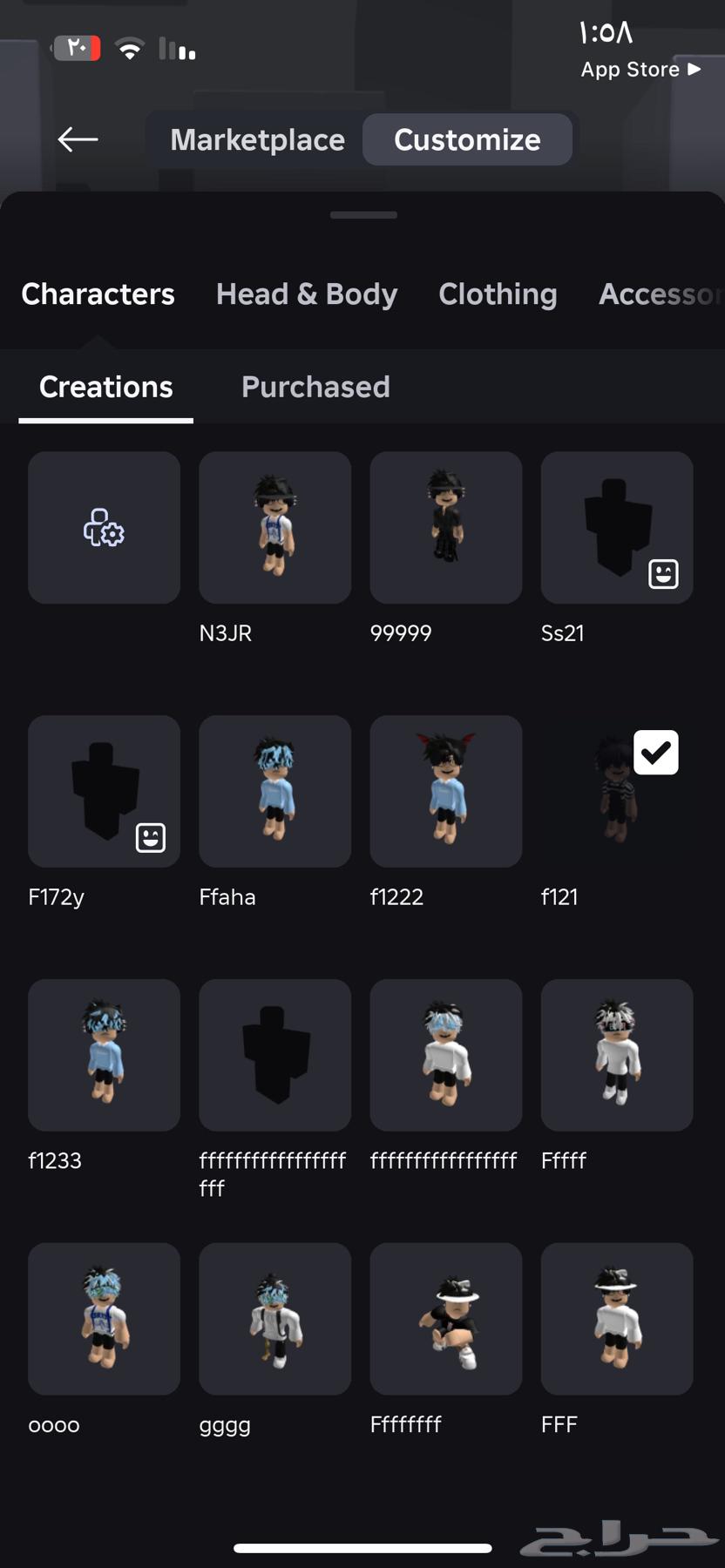725x1568 pixels.
Task: Select the Customize tab
Action: click(x=467, y=139)
